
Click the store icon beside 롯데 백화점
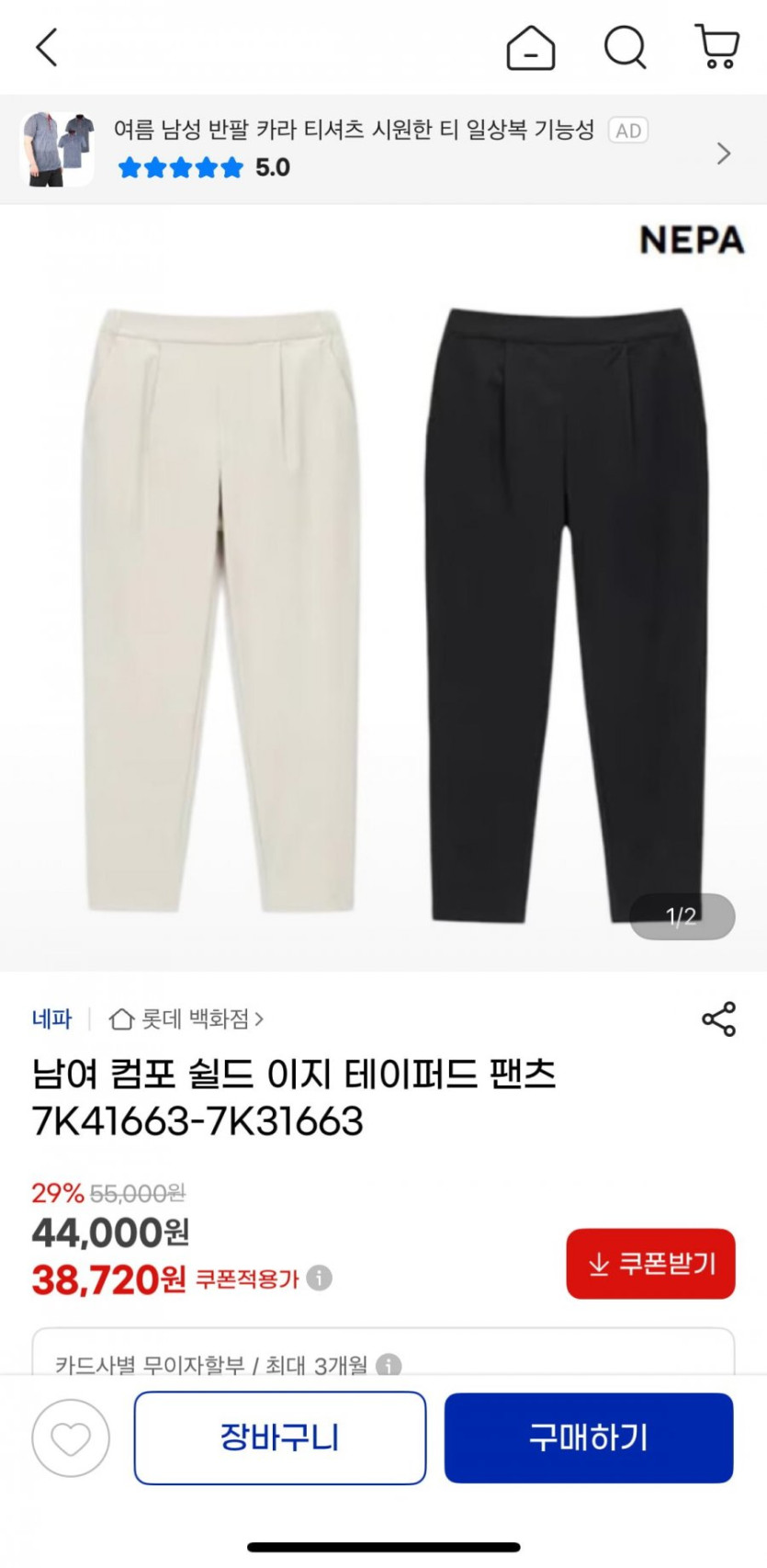point(119,1019)
